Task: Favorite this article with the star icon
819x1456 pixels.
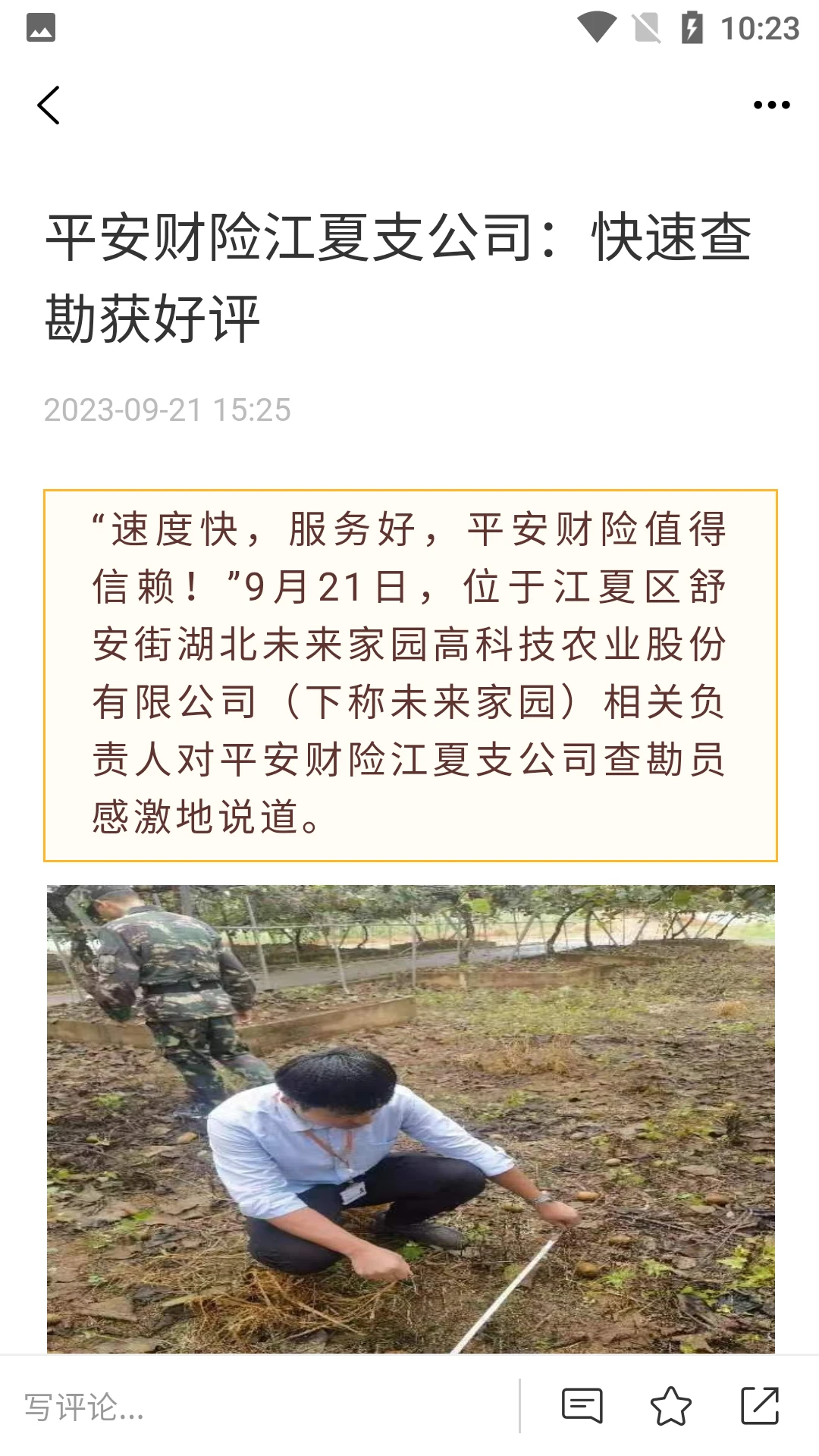Action: 671,1407
